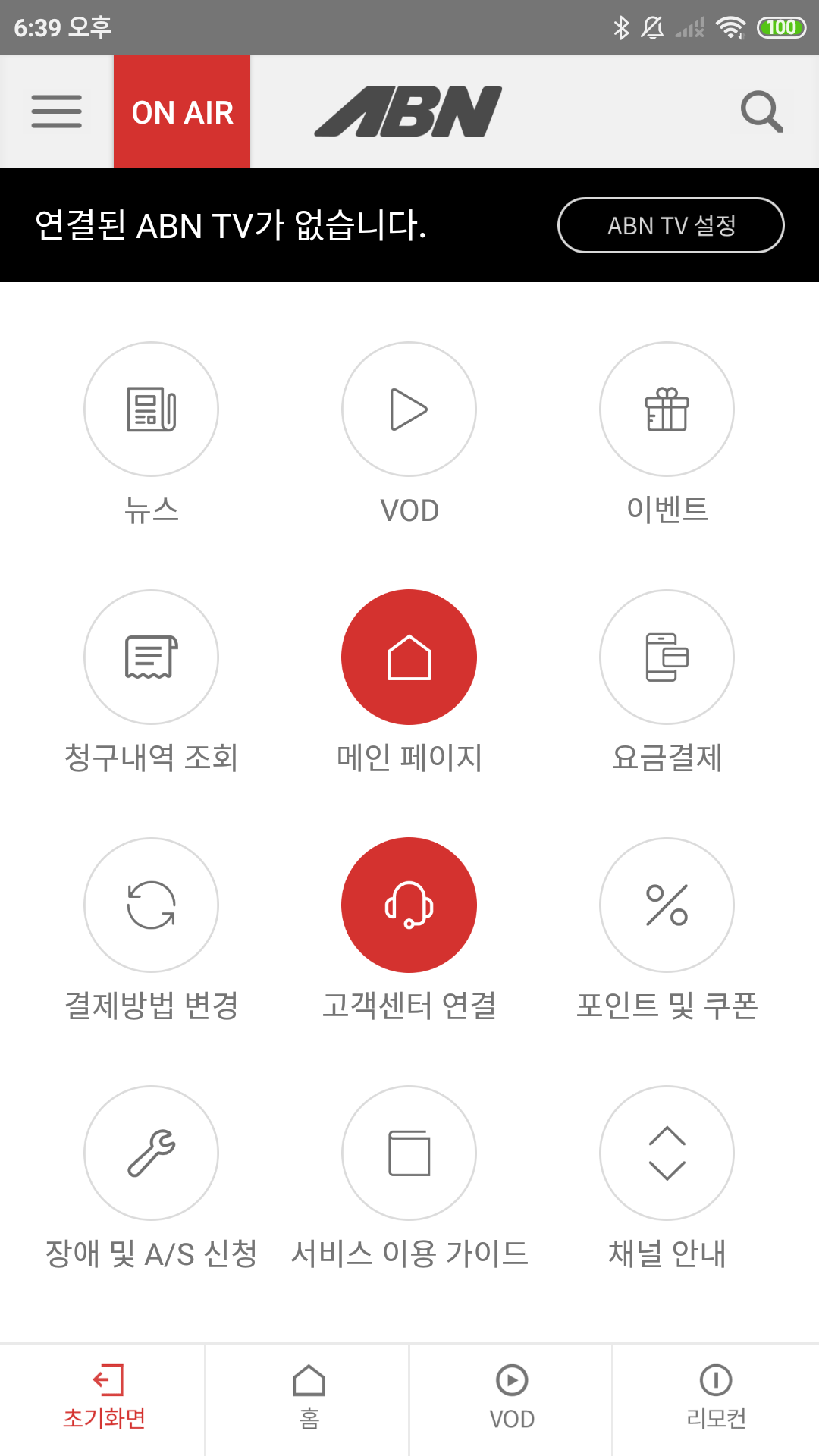
Task: Open ABN TV 설정
Action: [671, 225]
